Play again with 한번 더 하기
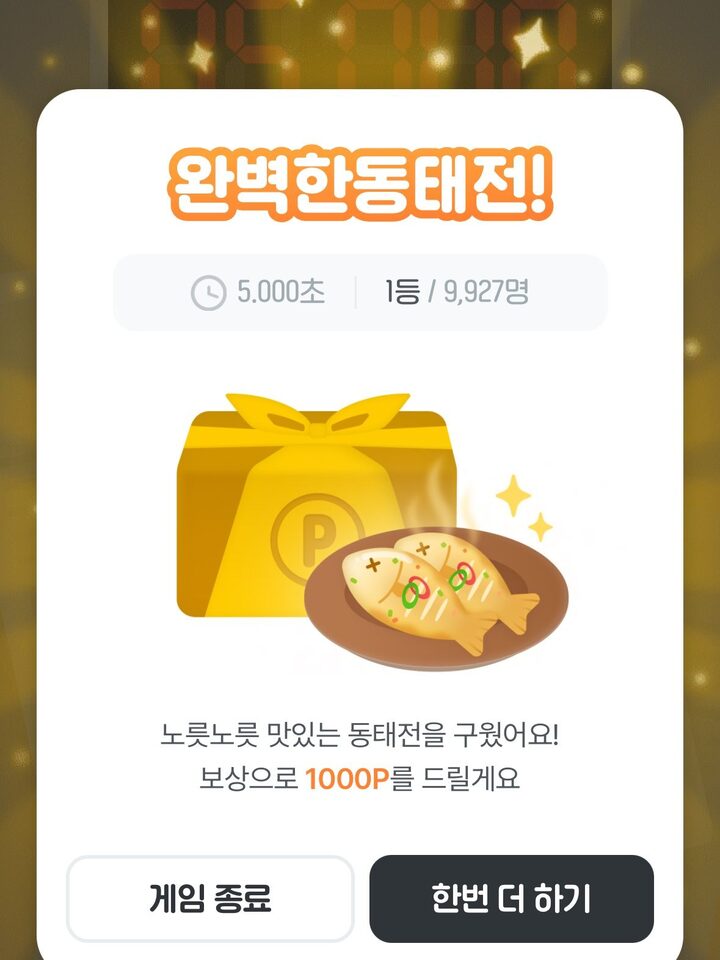This screenshot has height=960, width=720. (511, 898)
